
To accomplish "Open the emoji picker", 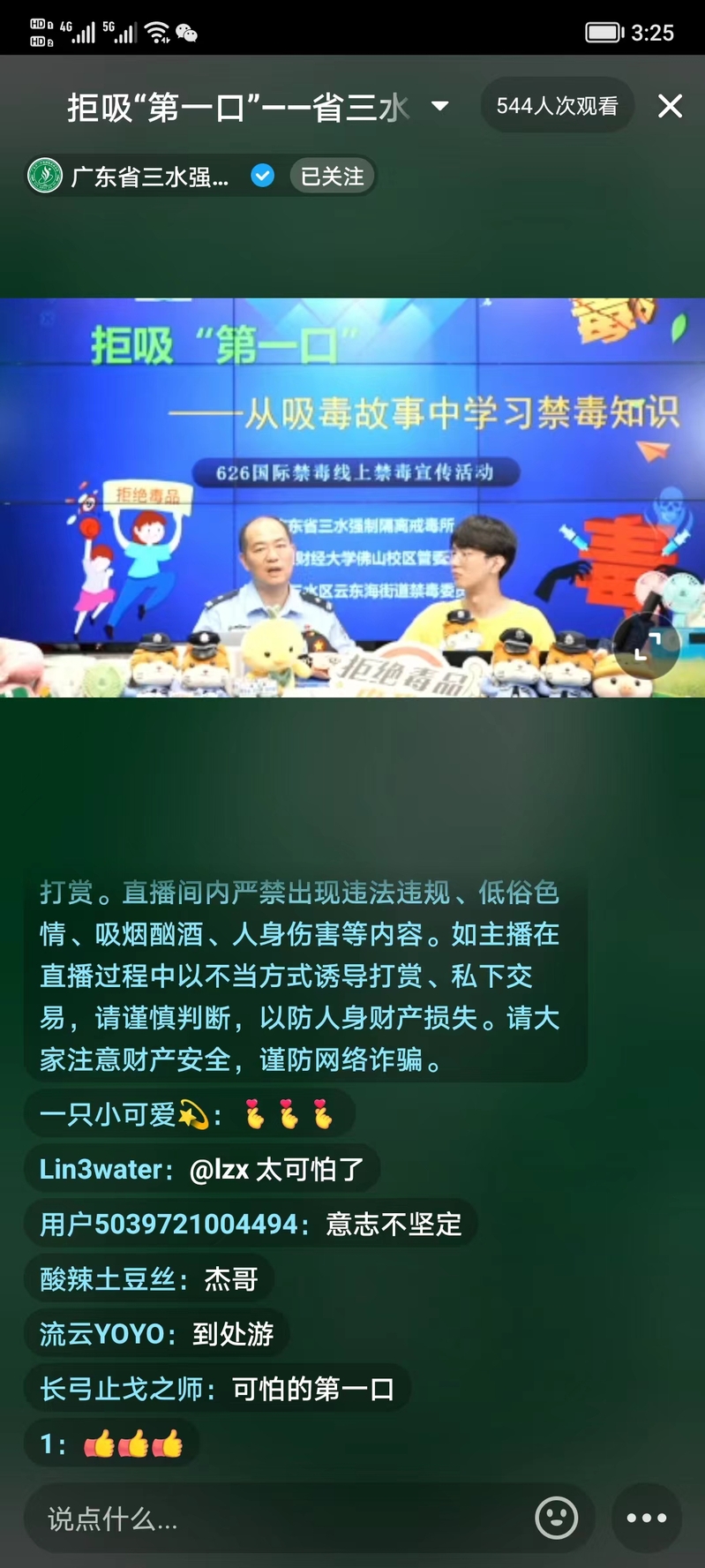I will point(556,1519).
